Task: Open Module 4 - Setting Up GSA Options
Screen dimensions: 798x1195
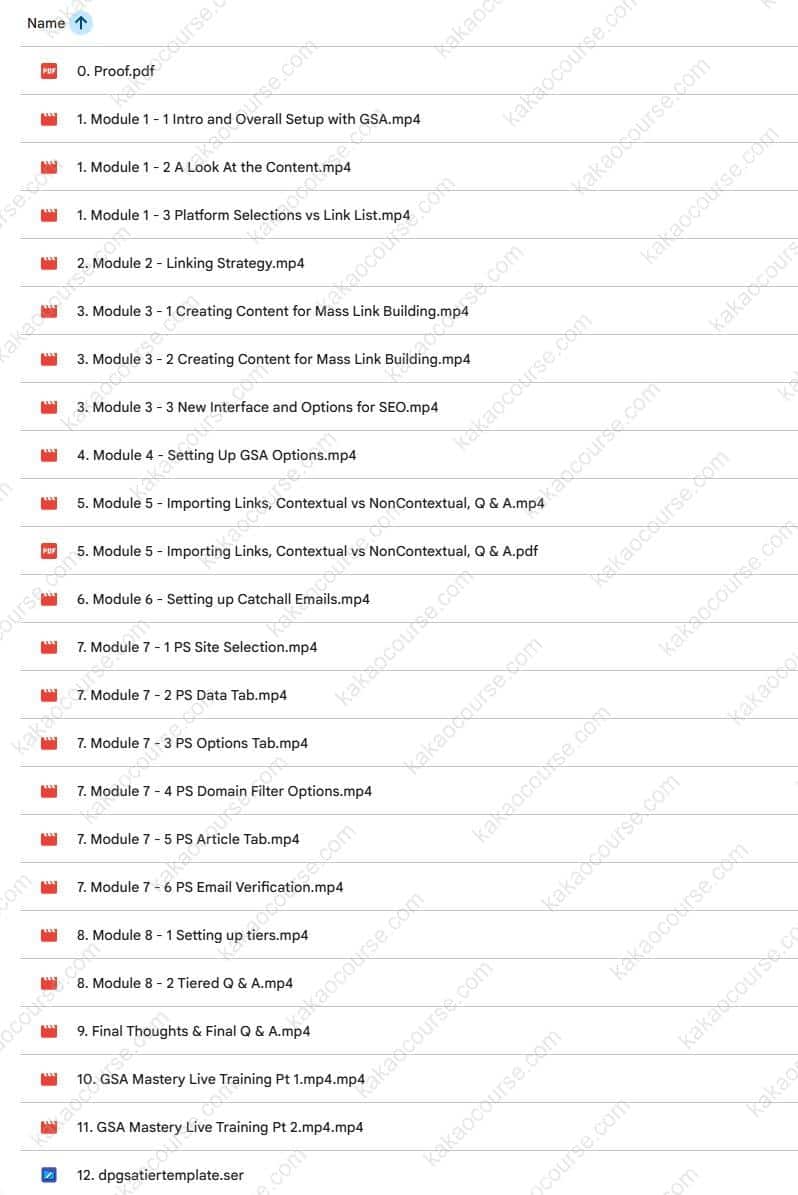Action: pyautogui.click(x=216, y=455)
